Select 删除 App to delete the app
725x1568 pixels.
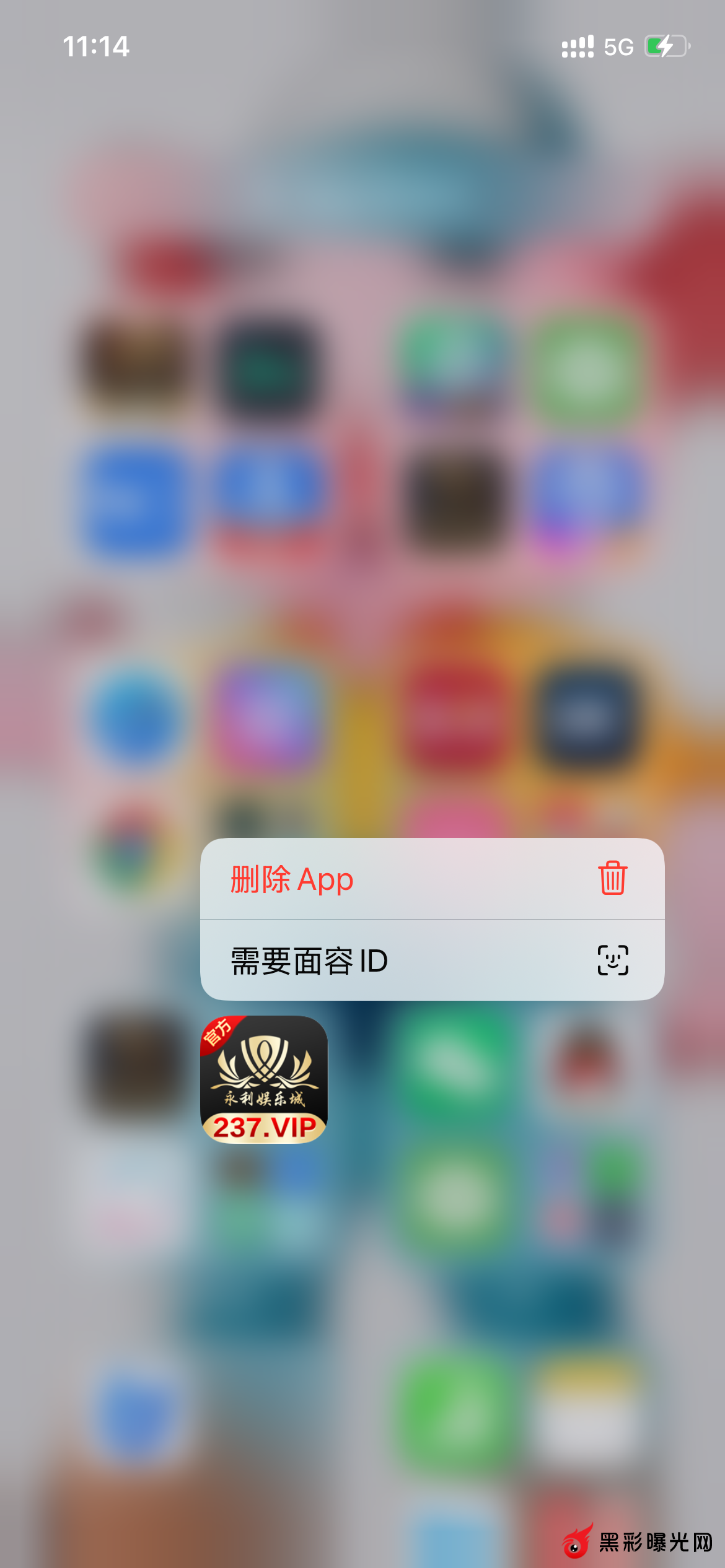(x=432, y=879)
